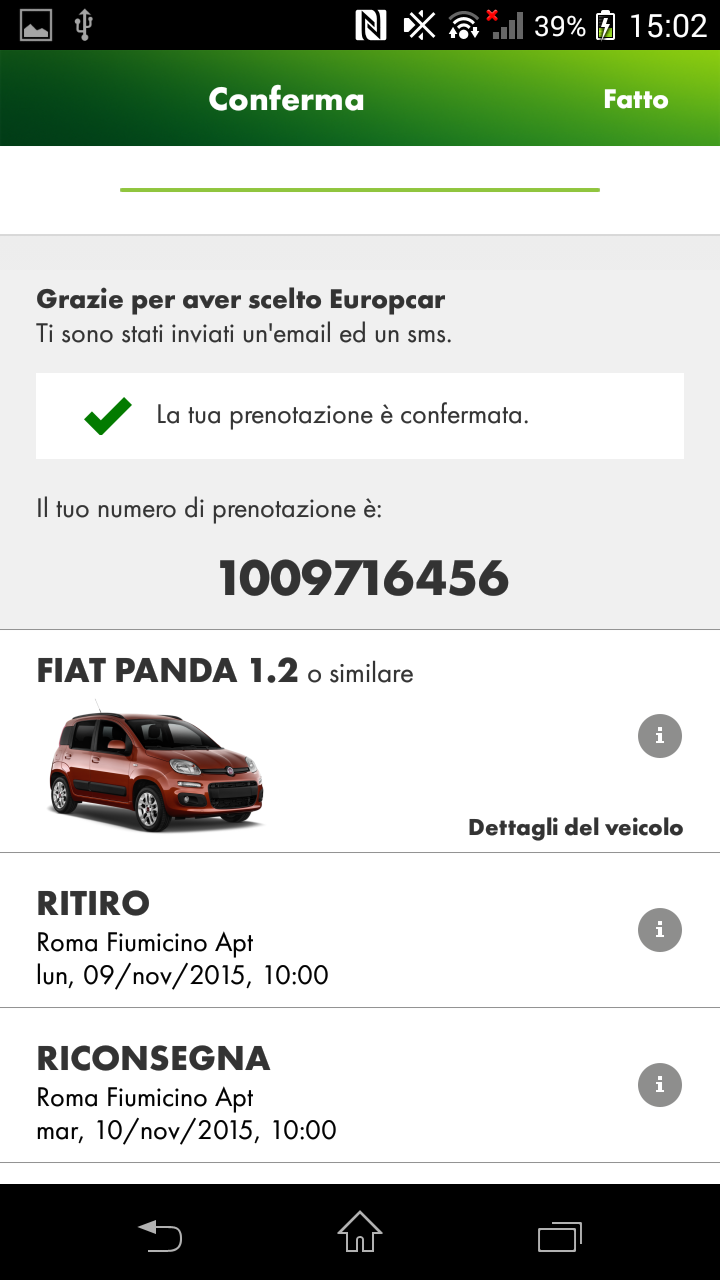View info for the Ritiro location
The height and width of the screenshot is (1280, 720).
(660, 930)
